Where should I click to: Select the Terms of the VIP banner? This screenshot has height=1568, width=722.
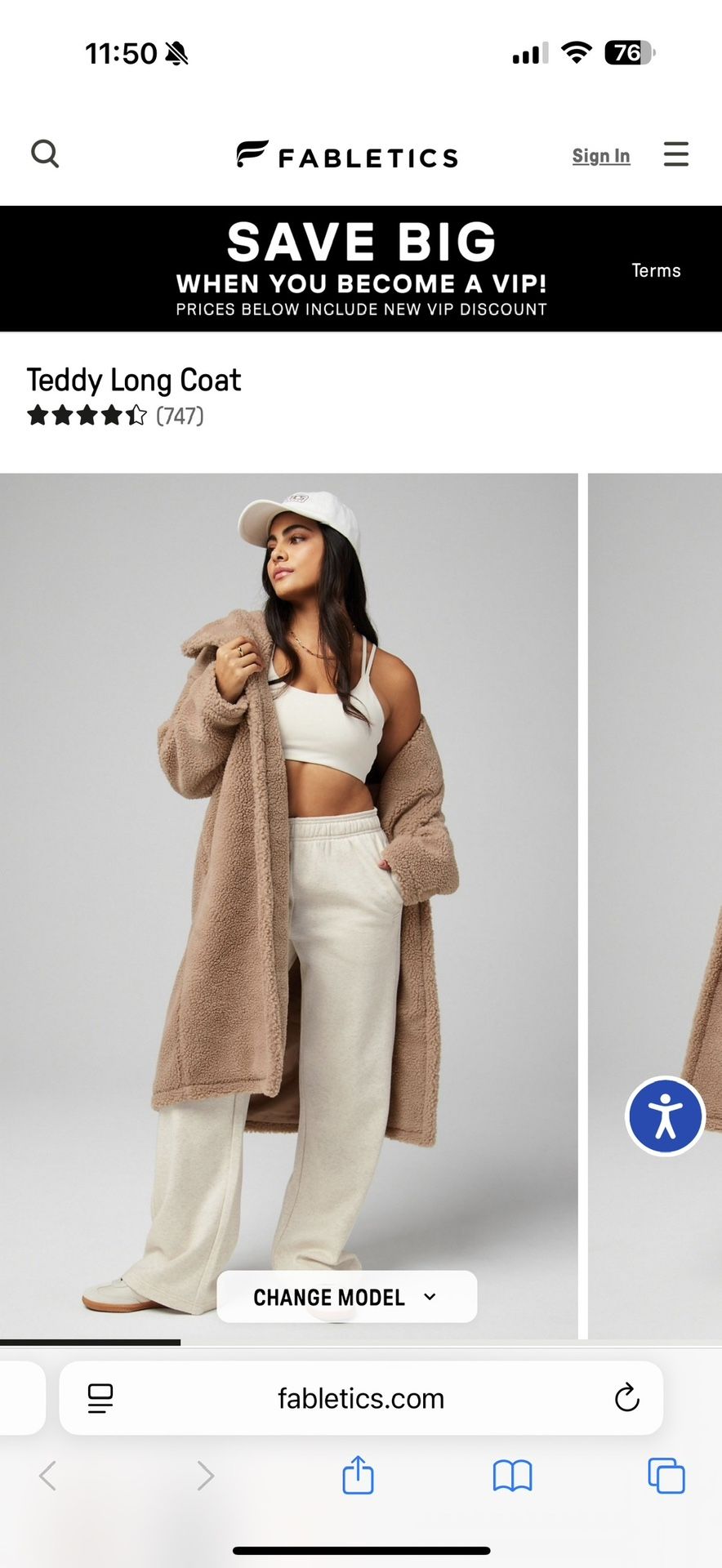point(656,269)
